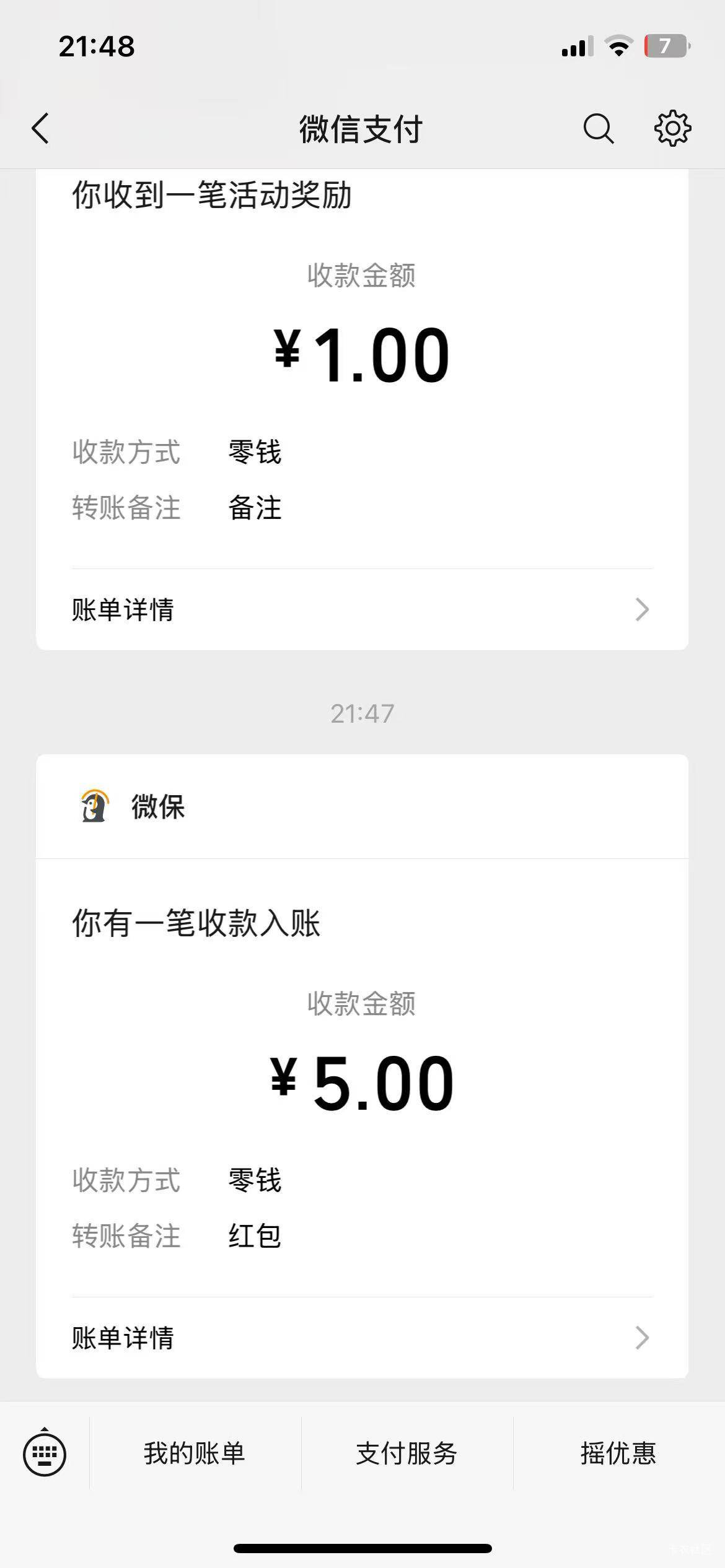Open the 微保 account header
Image resolution: width=725 pixels, height=1568 pixels.
point(362,807)
